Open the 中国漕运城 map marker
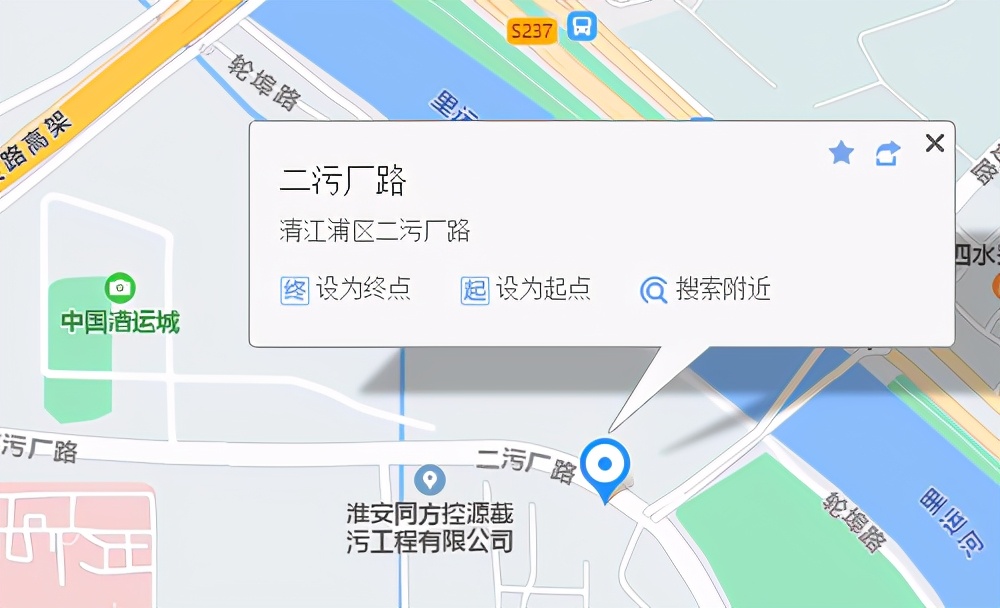The height and width of the screenshot is (608, 1000). [x=121, y=289]
